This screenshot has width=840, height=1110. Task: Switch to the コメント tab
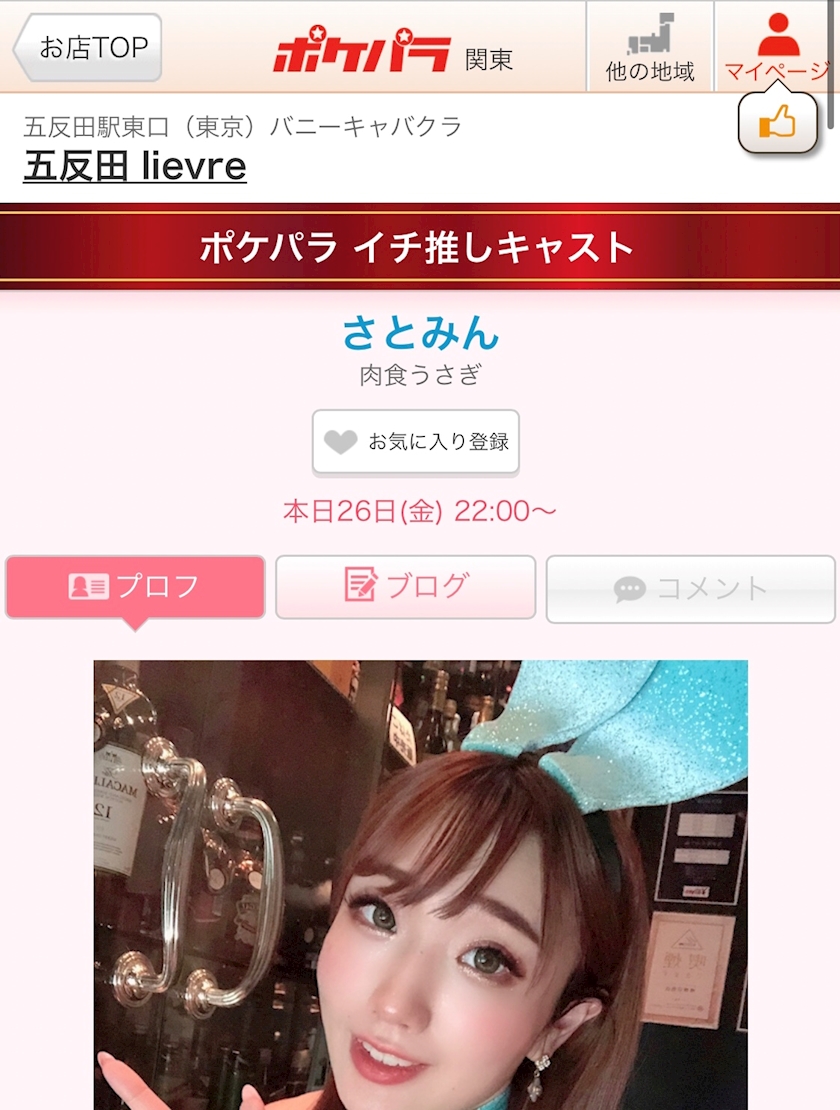[x=690, y=589]
